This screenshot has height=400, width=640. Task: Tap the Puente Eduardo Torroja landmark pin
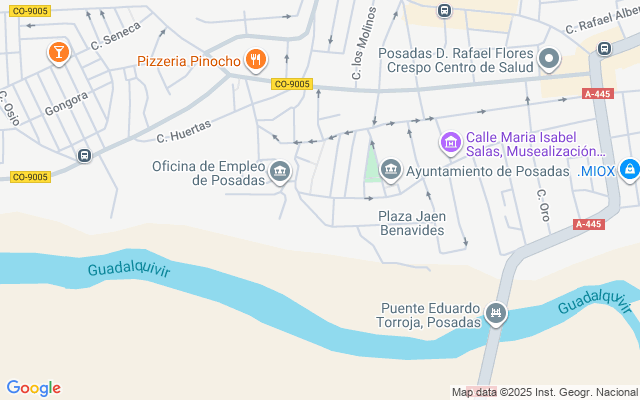pos(494,316)
